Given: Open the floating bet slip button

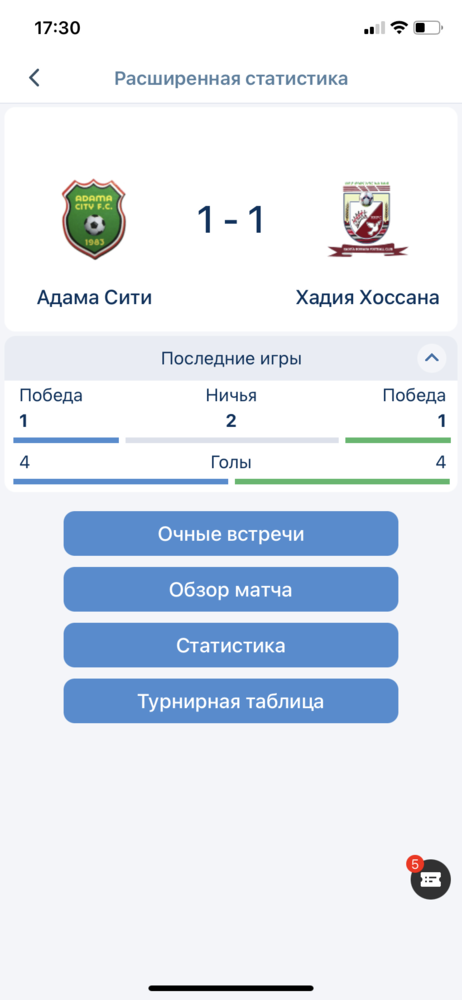Looking at the screenshot, I should click(x=430, y=879).
